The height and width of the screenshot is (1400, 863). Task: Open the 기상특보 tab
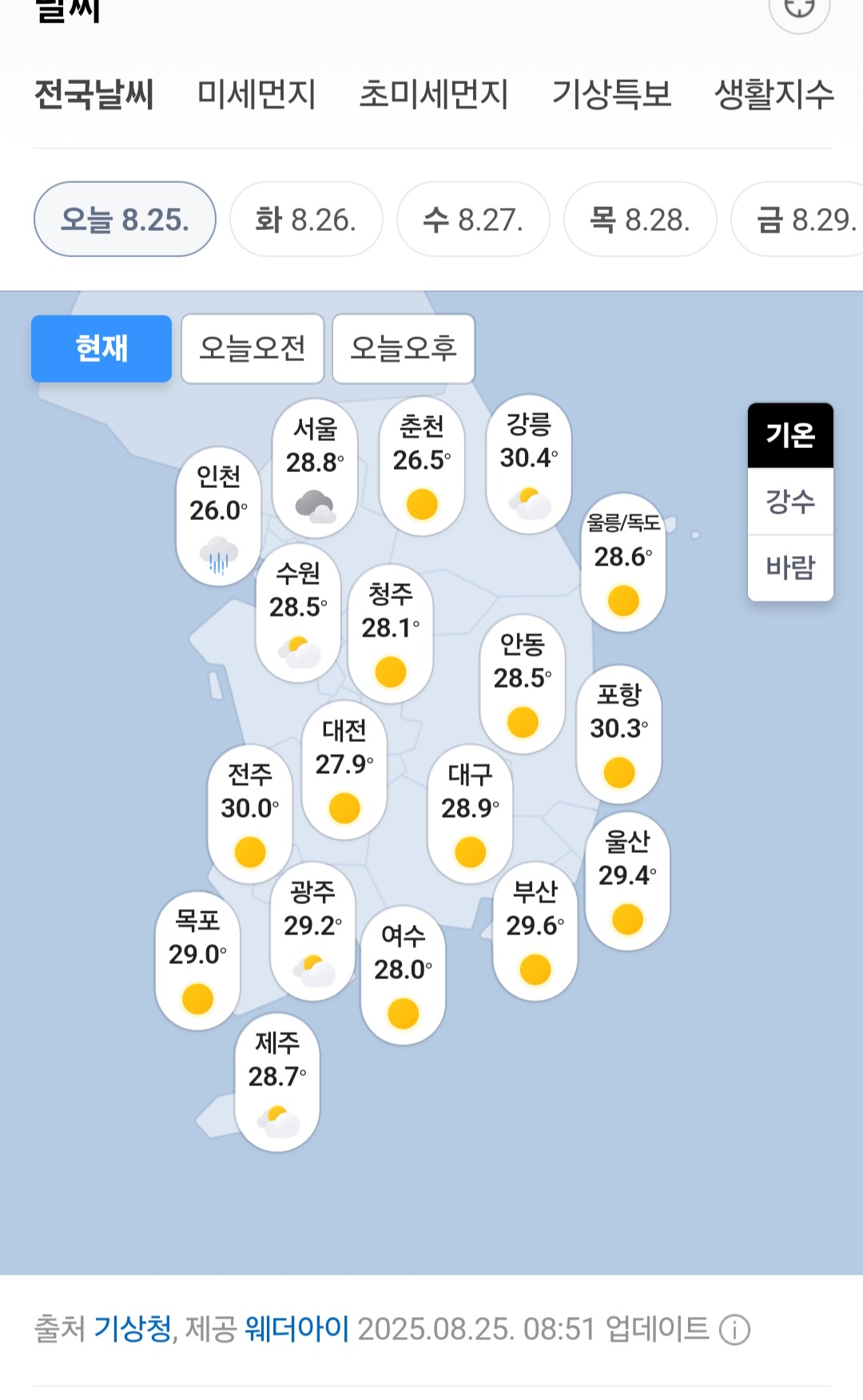[611, 94]
